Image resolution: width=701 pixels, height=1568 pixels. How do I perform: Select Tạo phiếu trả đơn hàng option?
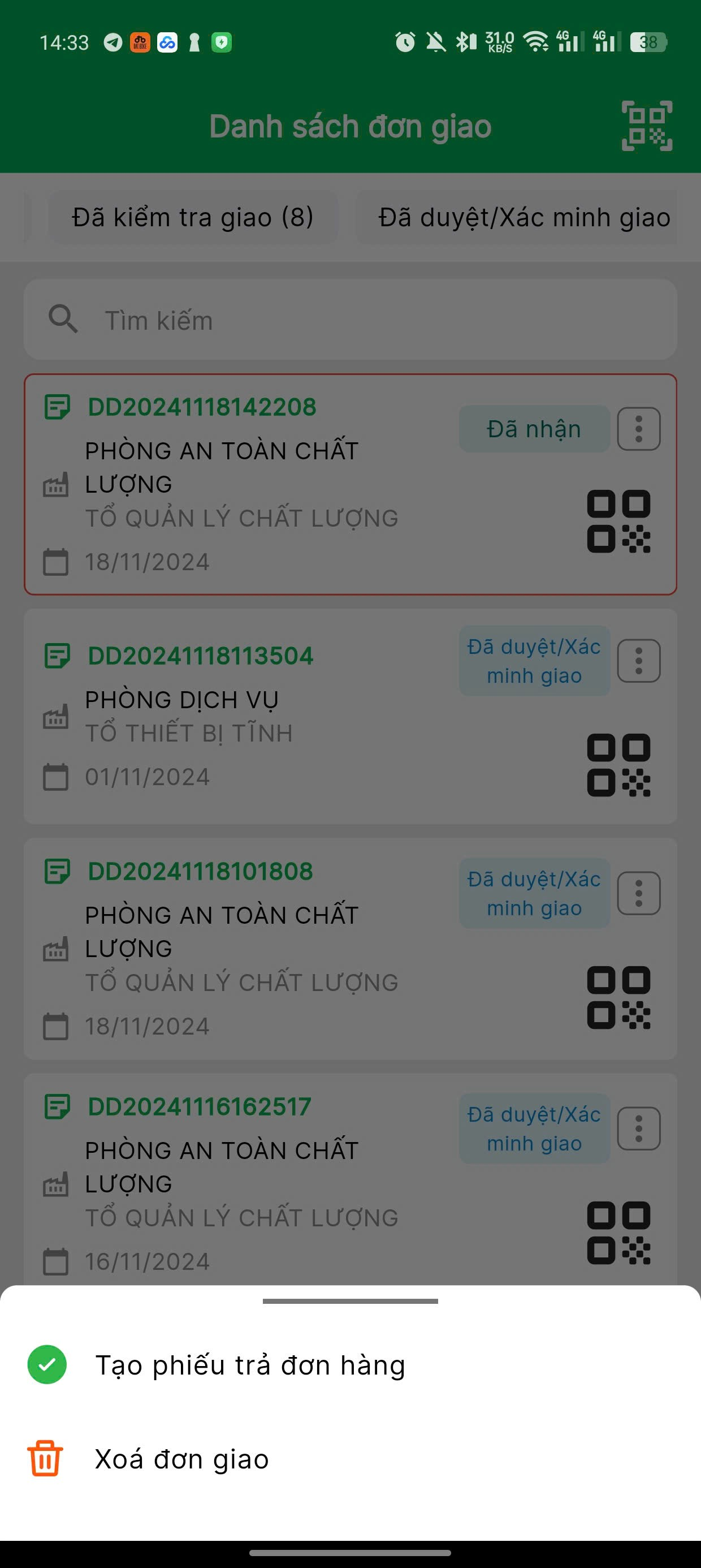pyautogui.click(x=249, y=1365)
